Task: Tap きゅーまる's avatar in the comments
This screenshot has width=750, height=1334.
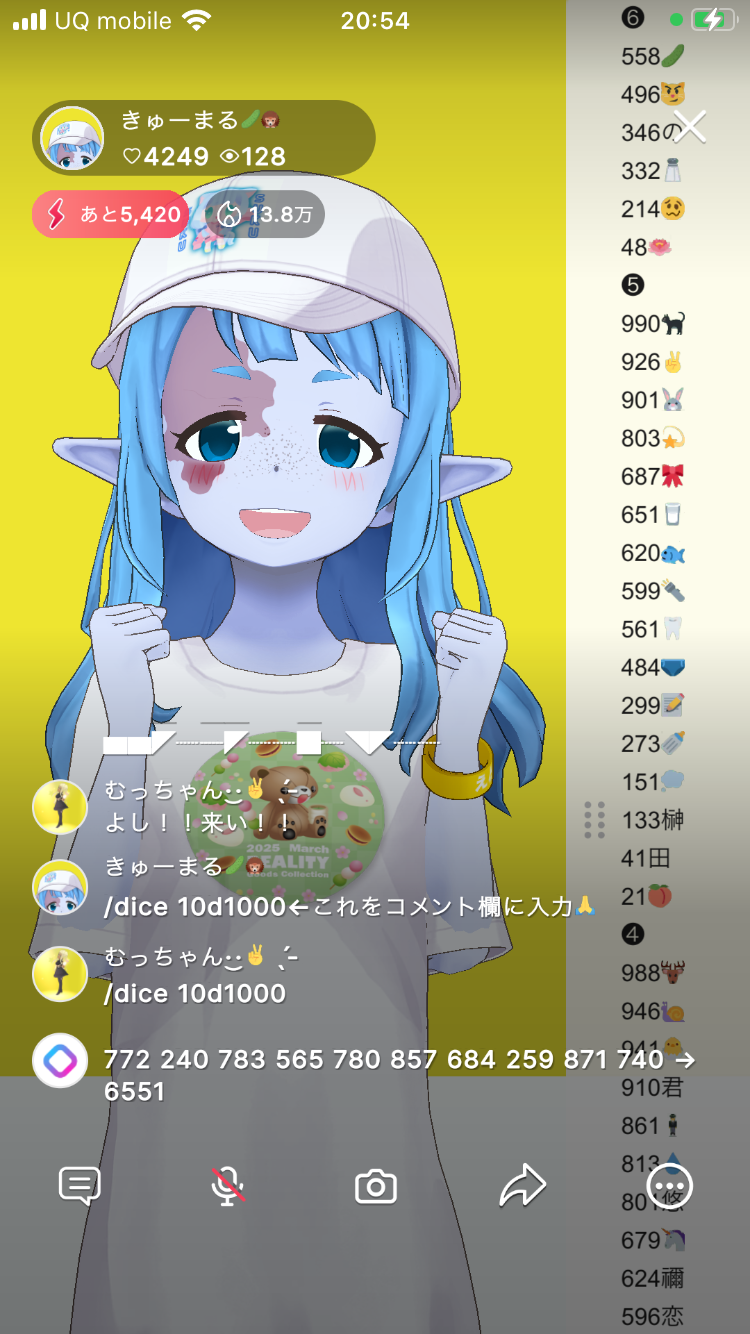Action: click(60, 887)
